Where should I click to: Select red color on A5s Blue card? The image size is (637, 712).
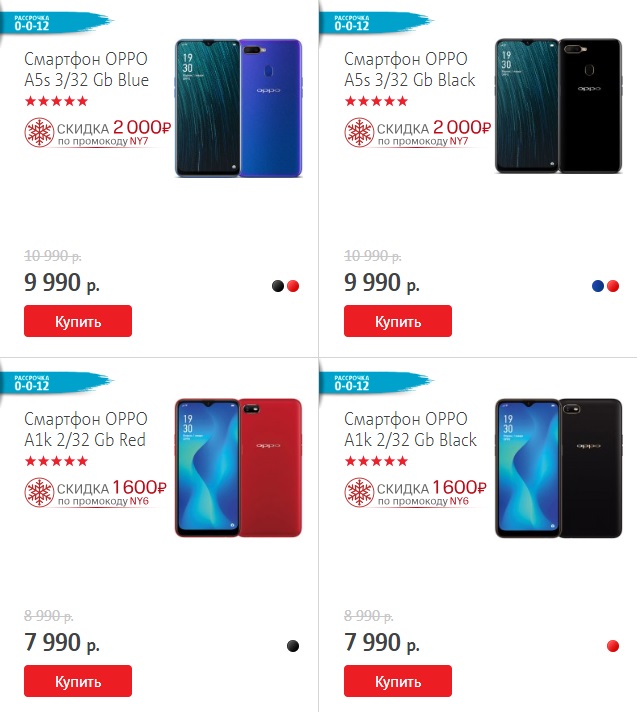pos(293,286)
